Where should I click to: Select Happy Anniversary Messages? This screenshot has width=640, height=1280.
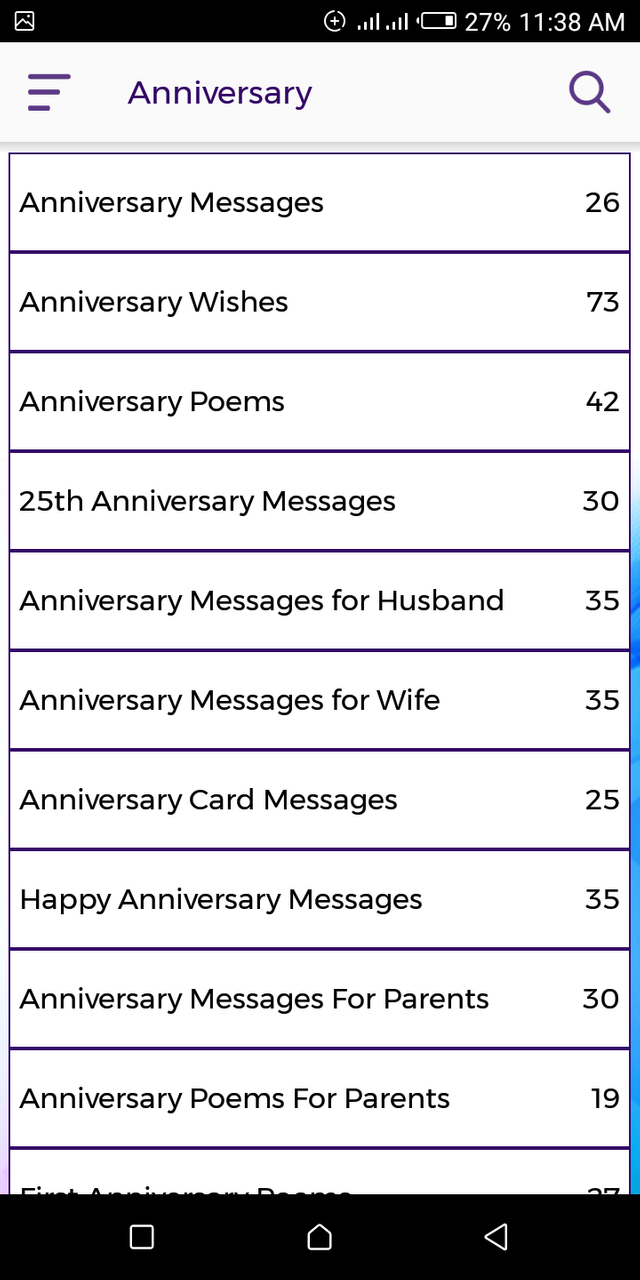[320, 899]
